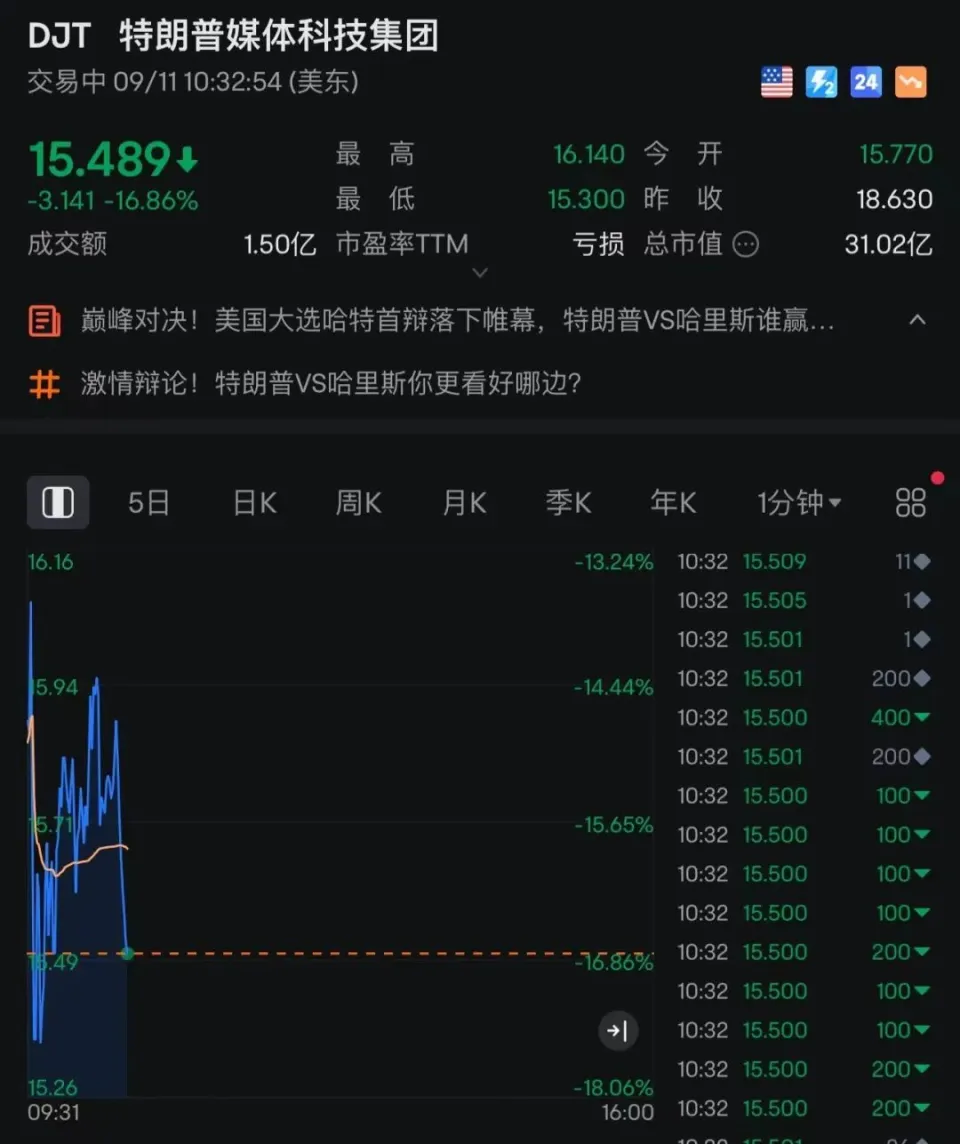
Task: Open the 巅峰对决 election debate news
Action: pos(457,321)
